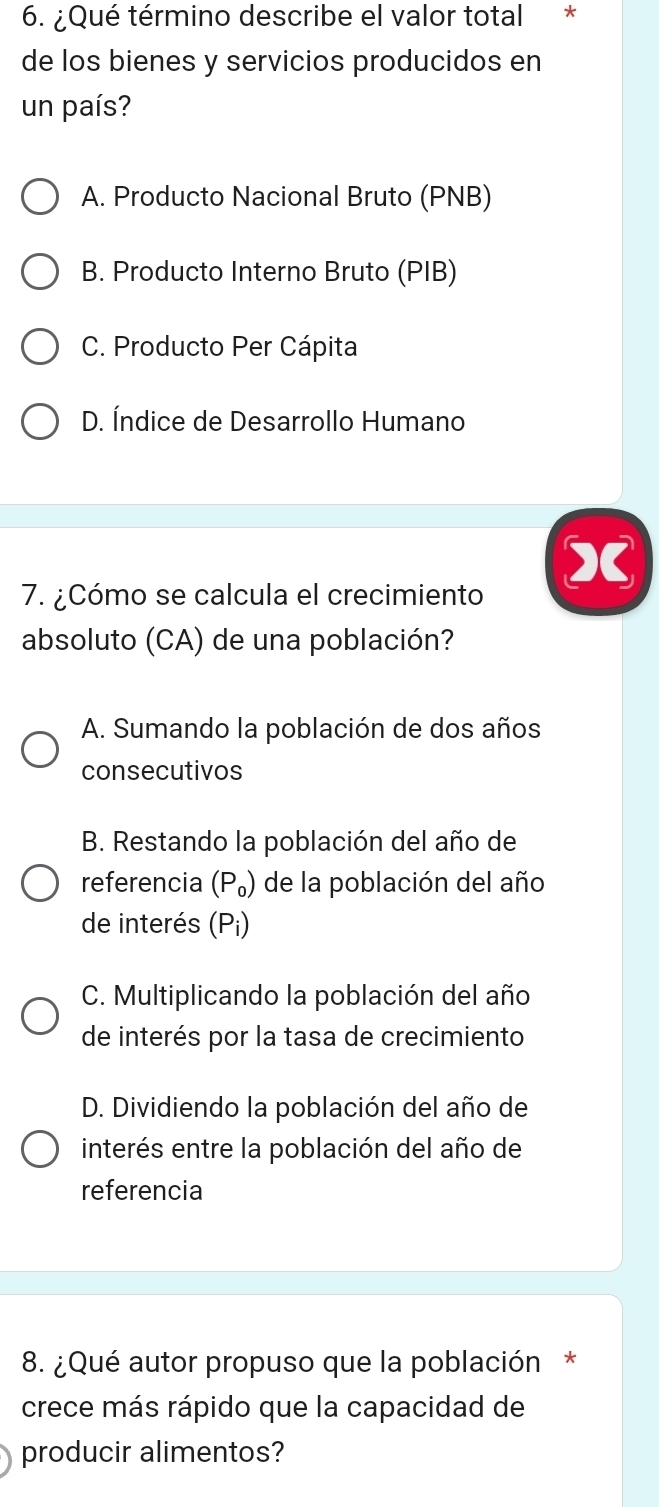Select D. Índice de Desarrollo Humano
The image size is (659, 1507).
tap(40, 423)
